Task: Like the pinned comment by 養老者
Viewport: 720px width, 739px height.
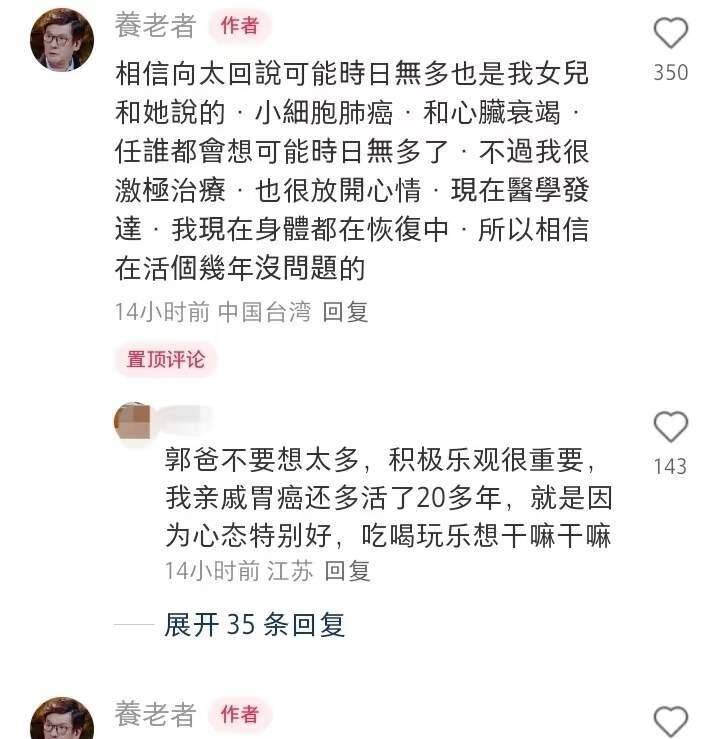Action: point(671,35)
